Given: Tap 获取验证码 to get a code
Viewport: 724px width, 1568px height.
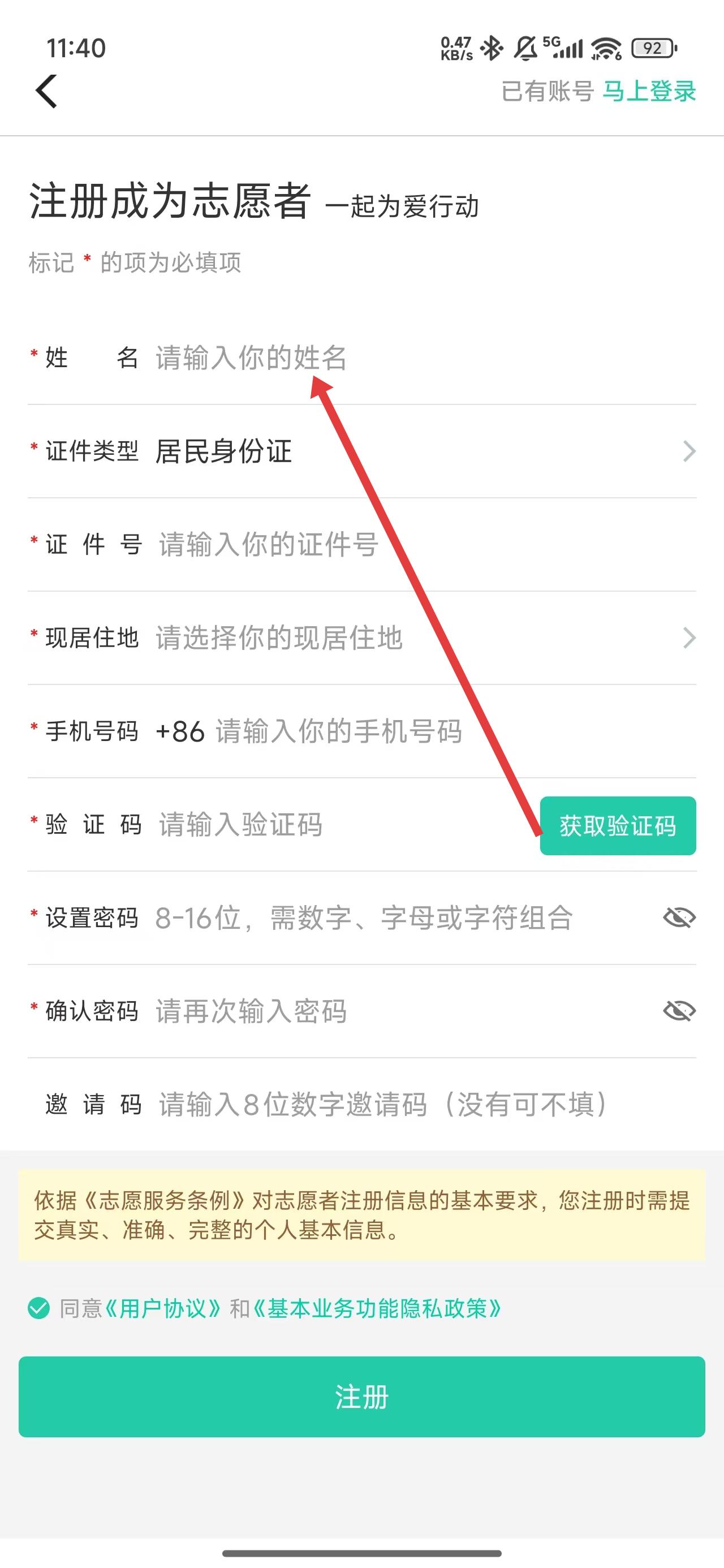Looking at the screenshot, I should coord(618,826).
